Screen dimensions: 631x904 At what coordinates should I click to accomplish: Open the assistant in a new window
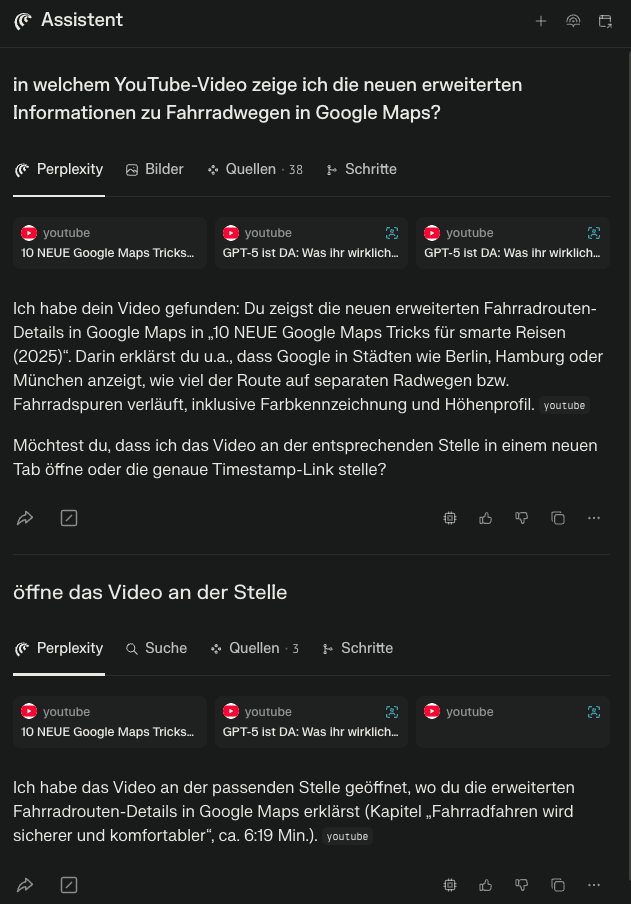pos(605,20)
